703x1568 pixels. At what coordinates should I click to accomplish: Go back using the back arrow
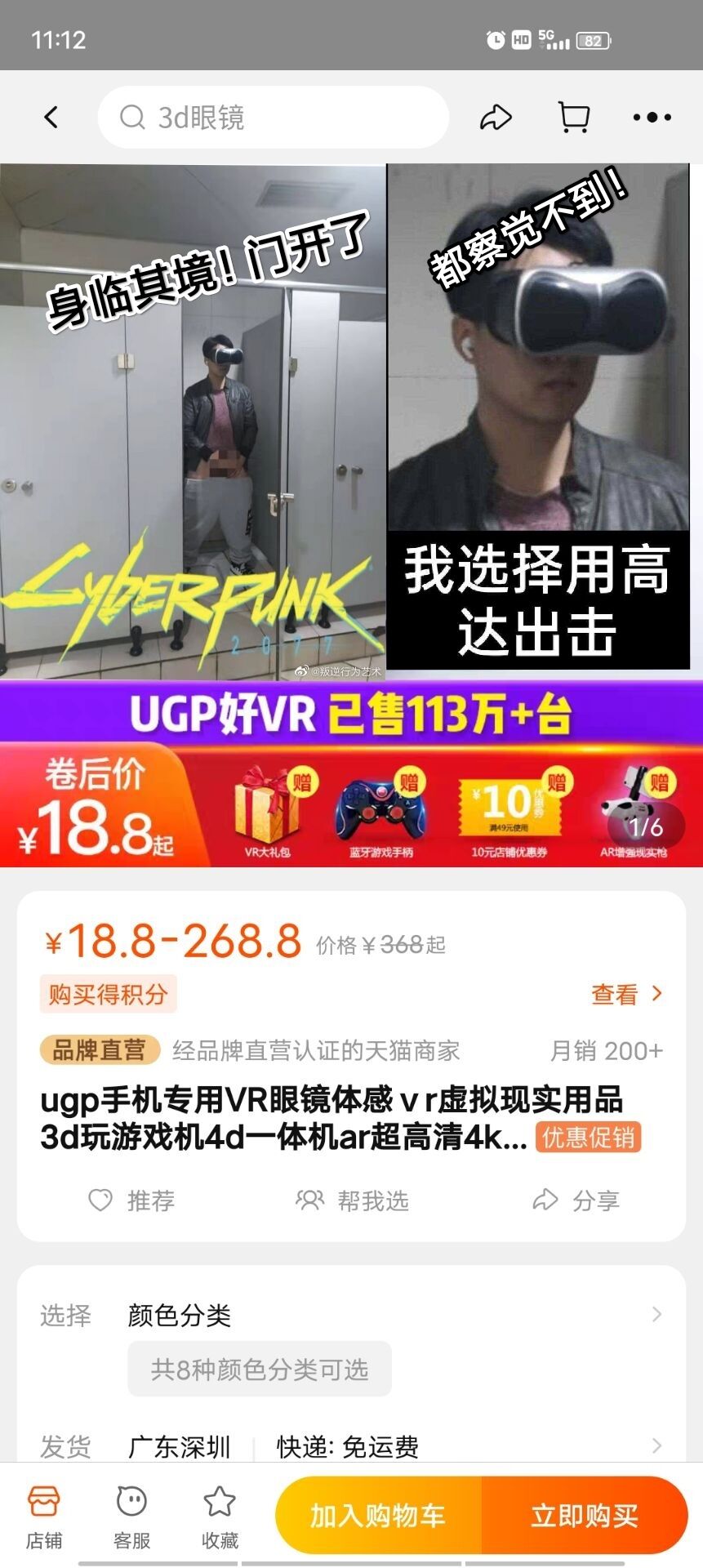coord(51,118)
